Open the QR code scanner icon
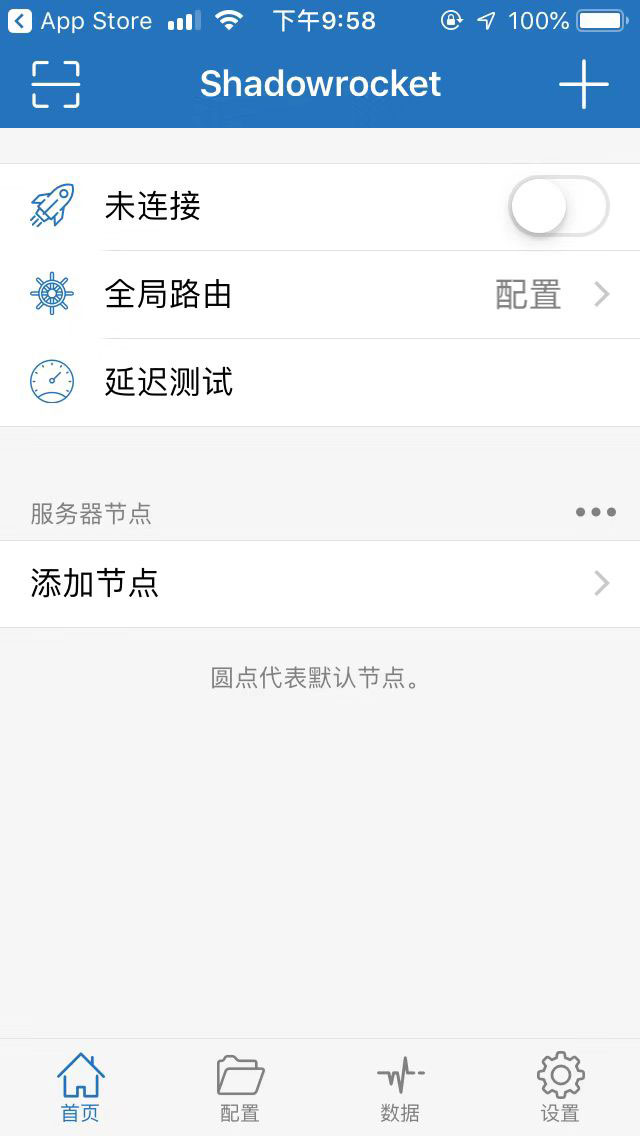Screen dimensions: 640x1136 (56, 84)
